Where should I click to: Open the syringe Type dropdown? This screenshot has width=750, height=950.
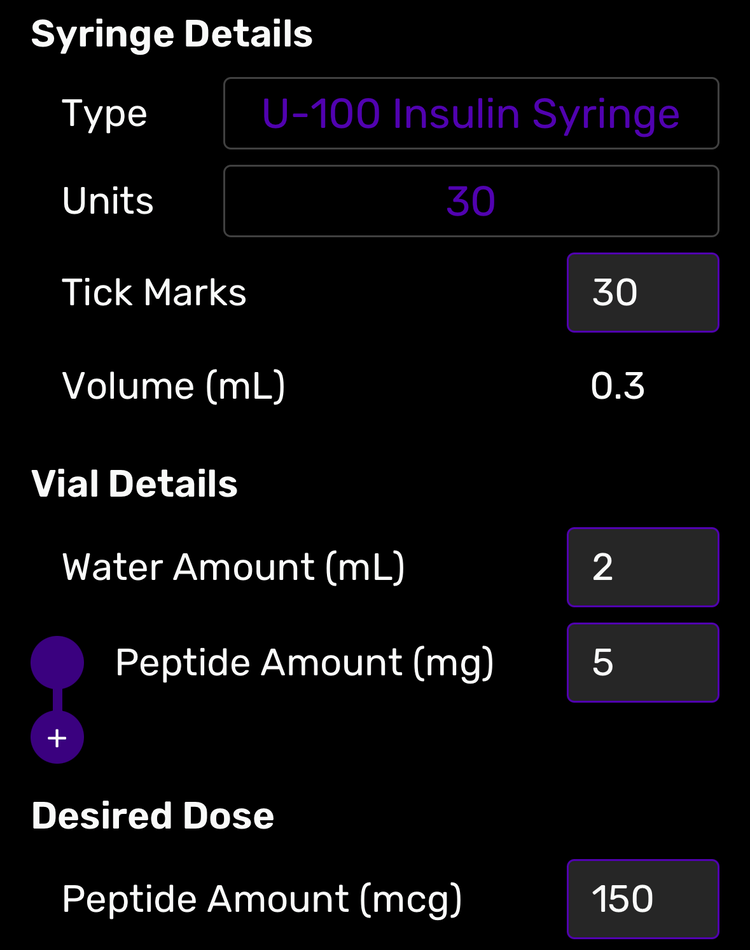point(471,114)
